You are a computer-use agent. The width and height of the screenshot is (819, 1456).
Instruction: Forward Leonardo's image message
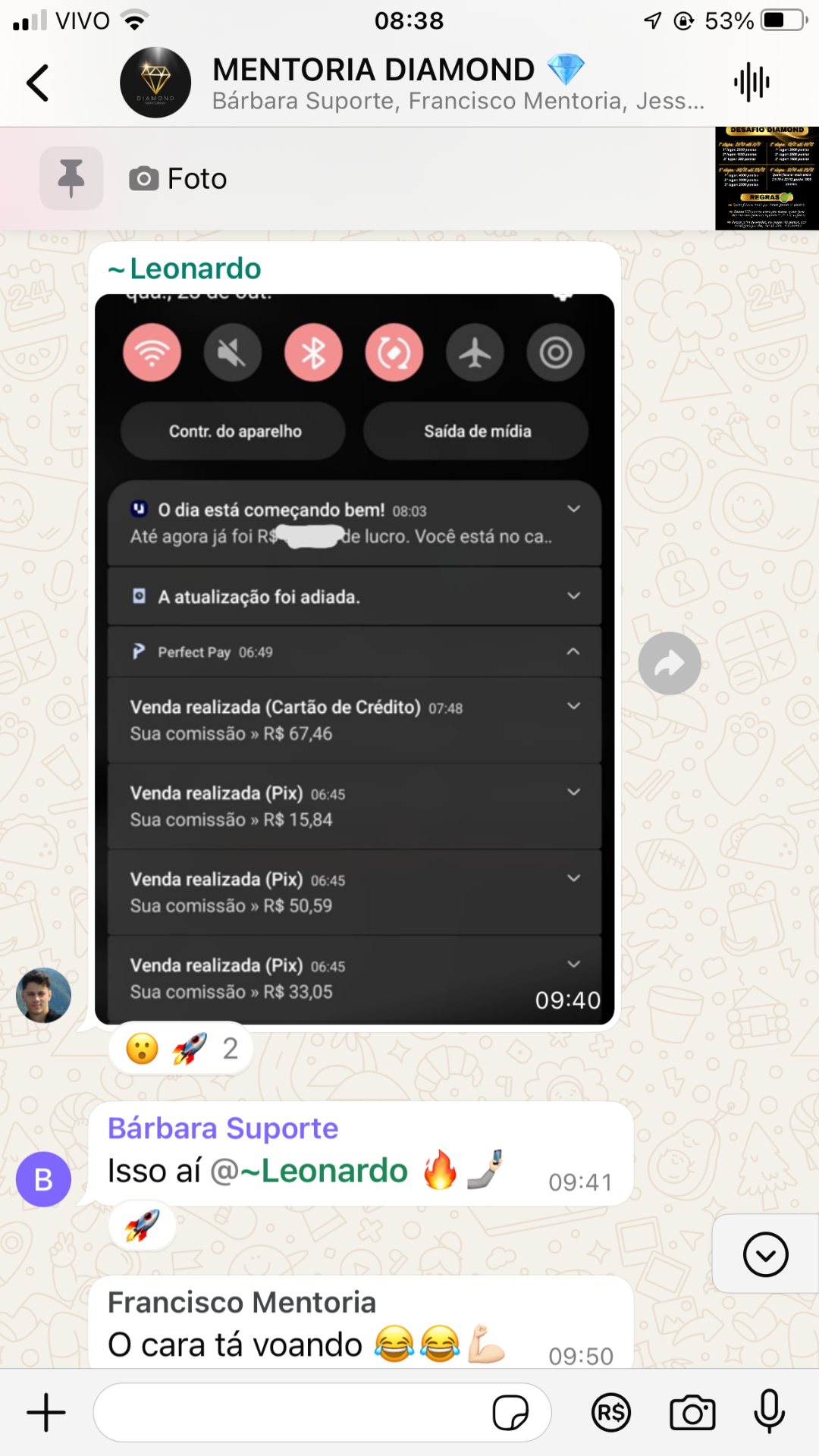click(669, 664)
